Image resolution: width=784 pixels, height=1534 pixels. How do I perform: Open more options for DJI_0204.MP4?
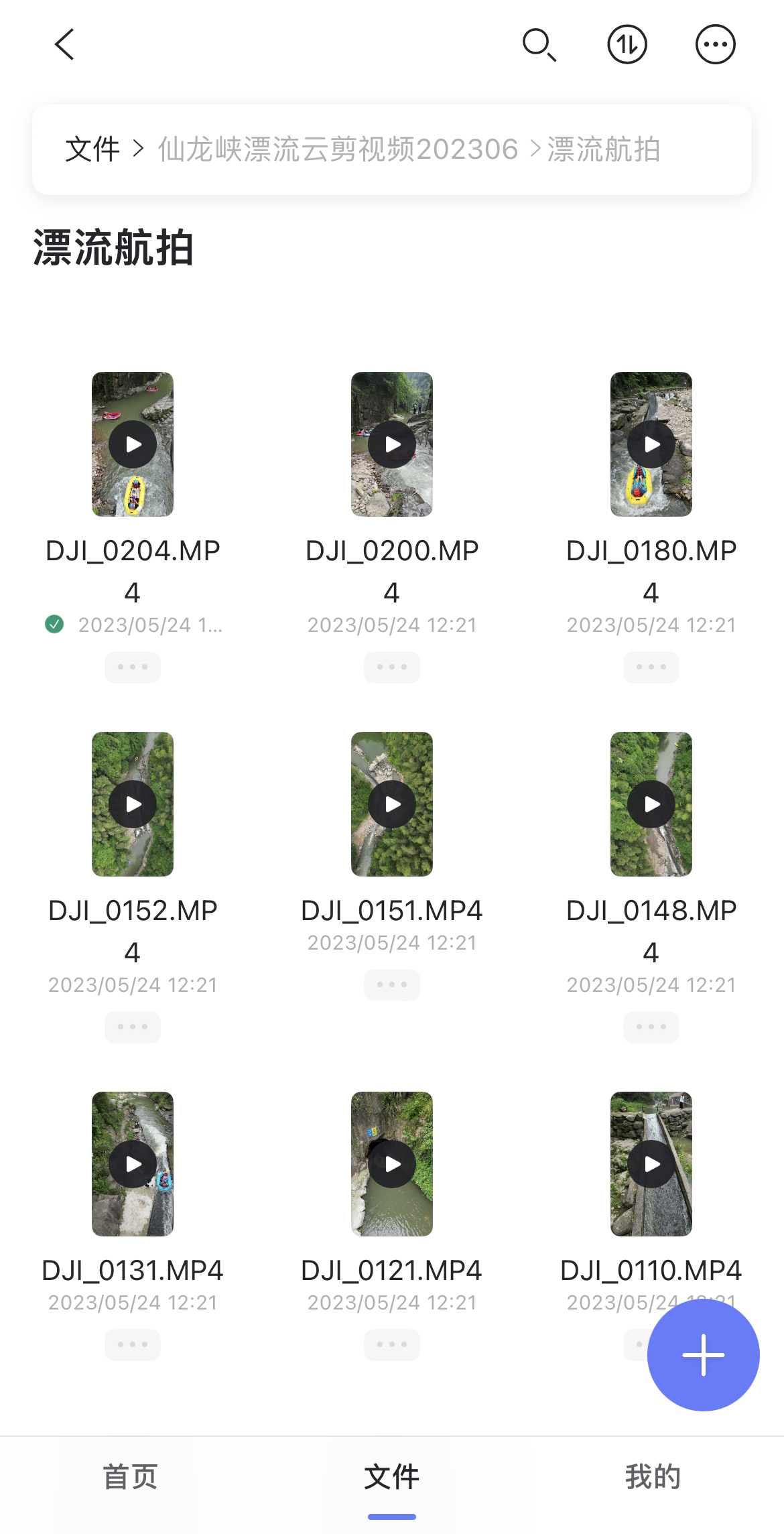pyautogui.click(x=133, y=667)
